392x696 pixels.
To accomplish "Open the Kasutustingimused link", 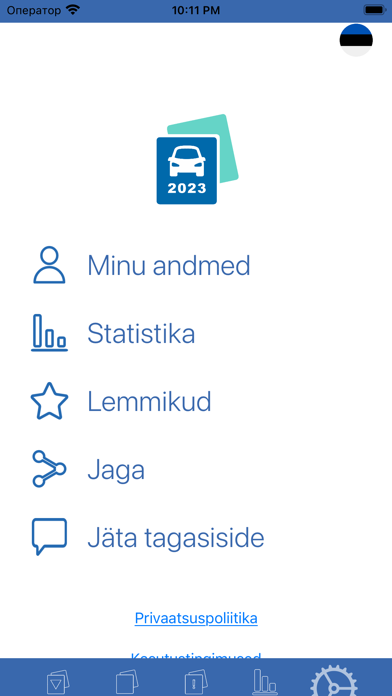I will [x=196, y=655].
